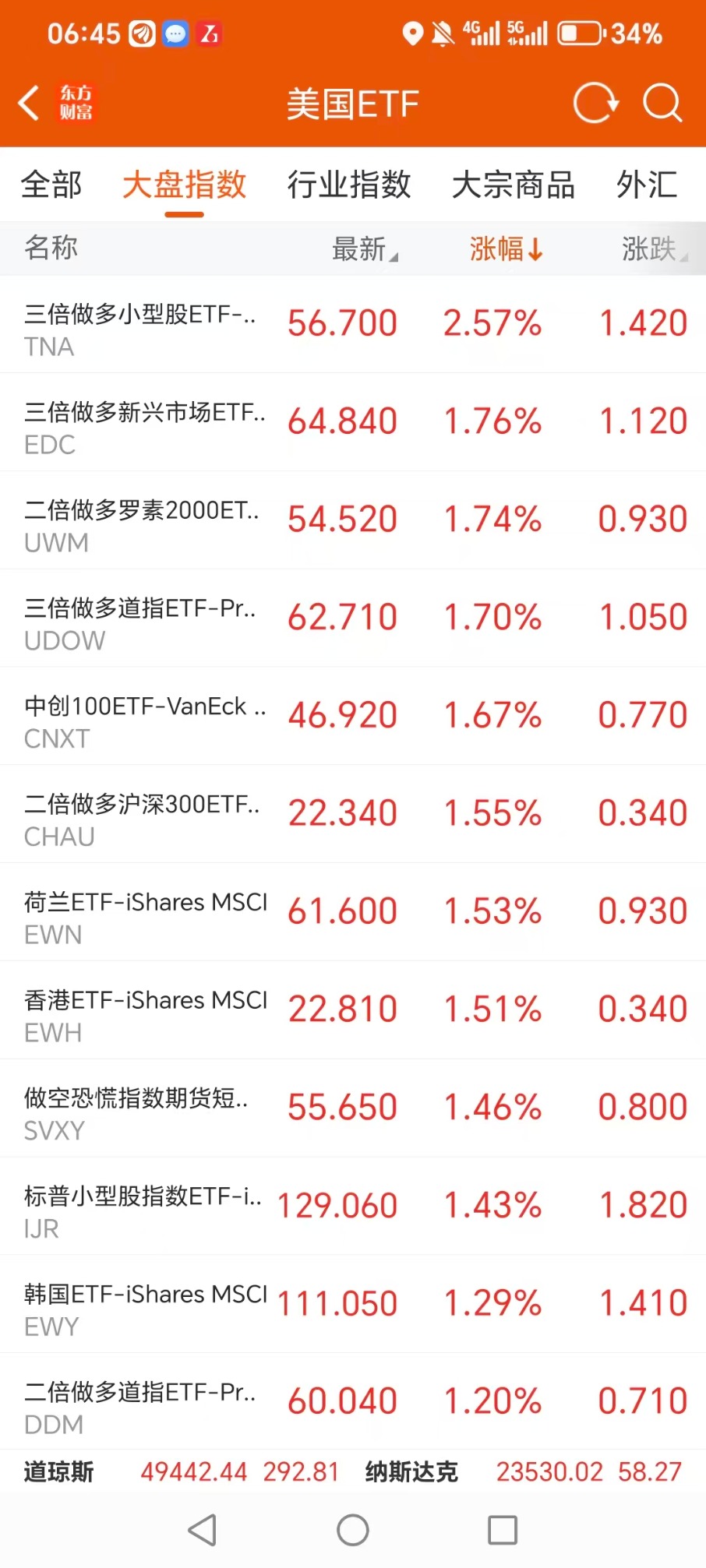
Task: Open the UWM 罗素2000 row
Action: click(x=353, y=520)
